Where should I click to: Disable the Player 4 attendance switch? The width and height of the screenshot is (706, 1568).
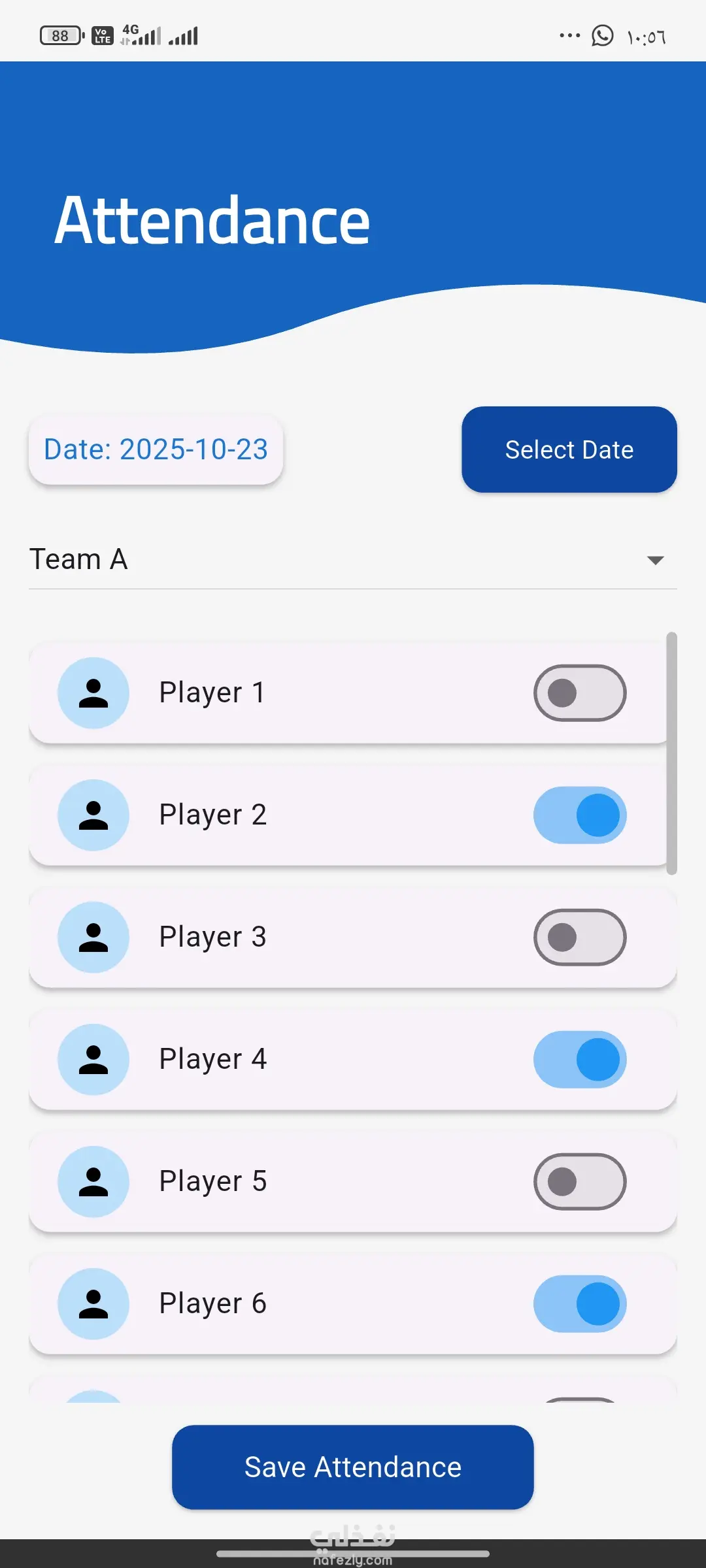point(580,1060)
